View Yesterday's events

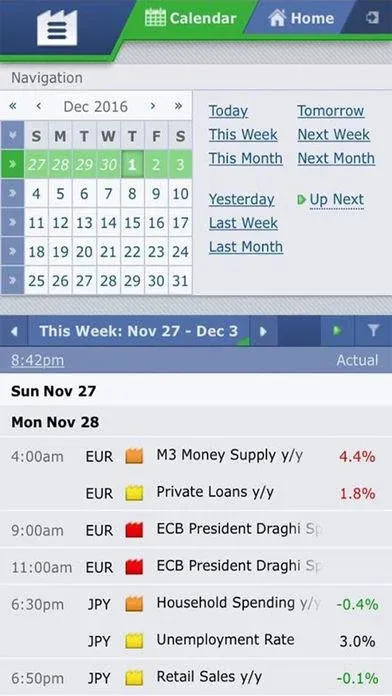point(242,200)
